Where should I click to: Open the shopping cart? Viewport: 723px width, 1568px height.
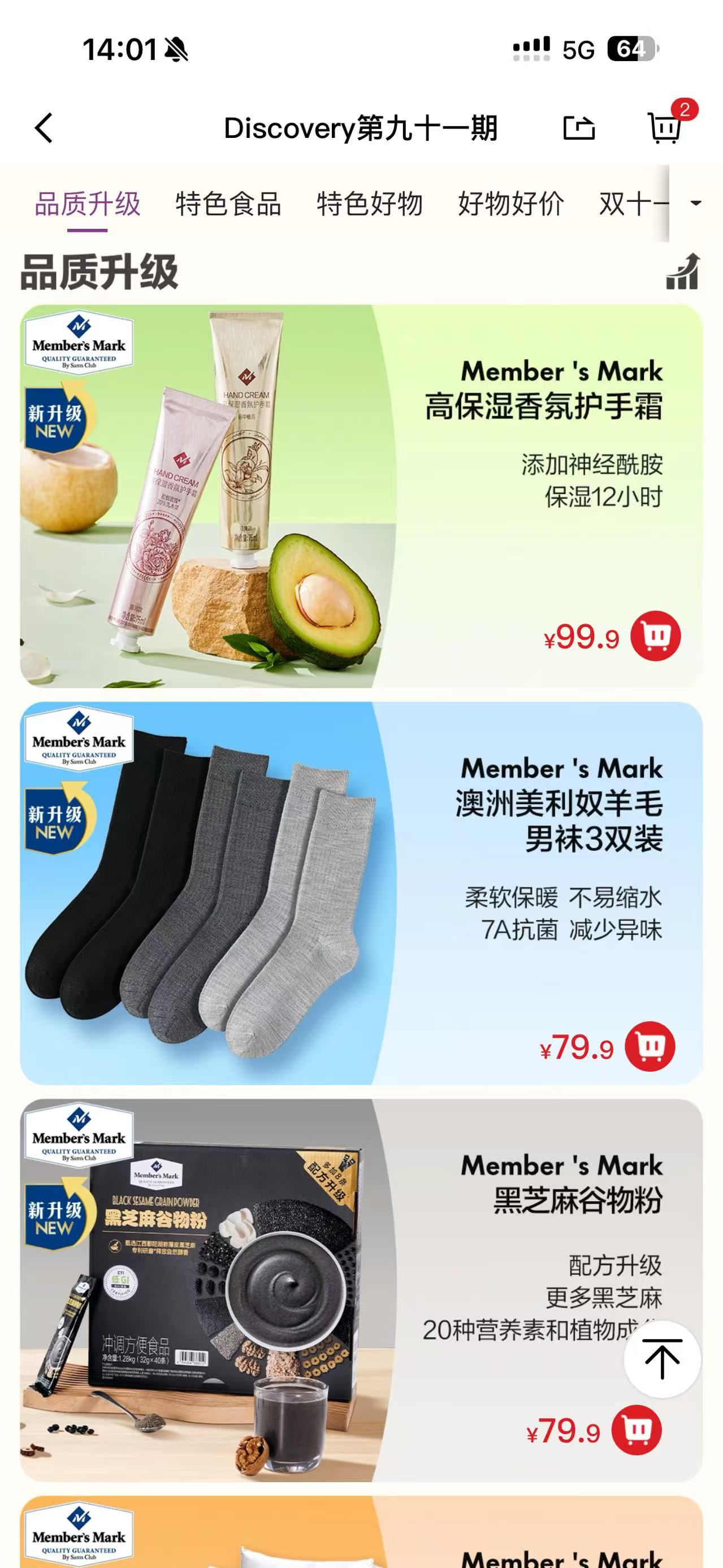(665, 127)
